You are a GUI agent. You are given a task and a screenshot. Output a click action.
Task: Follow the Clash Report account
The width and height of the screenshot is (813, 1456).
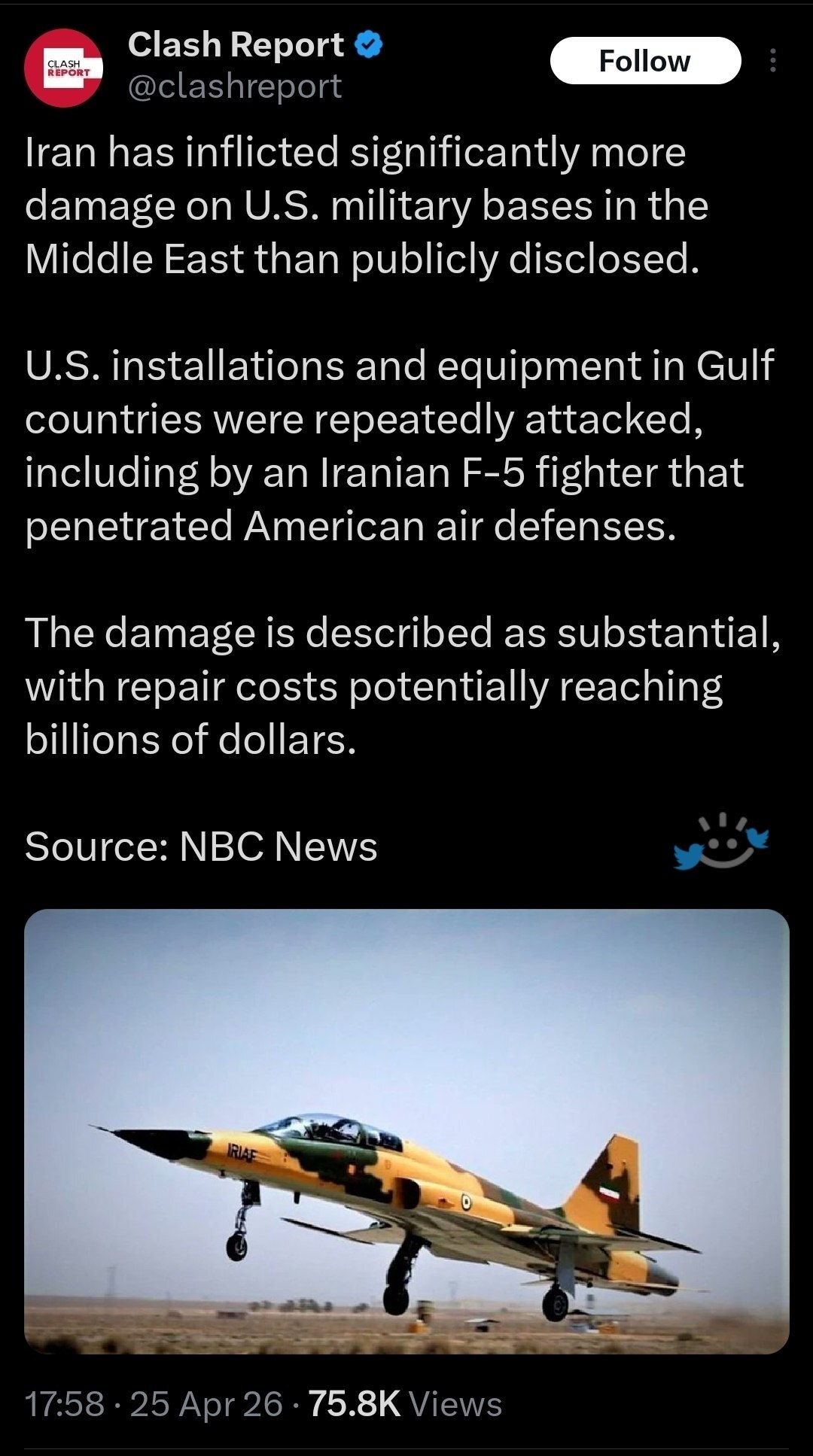point(645,61)
